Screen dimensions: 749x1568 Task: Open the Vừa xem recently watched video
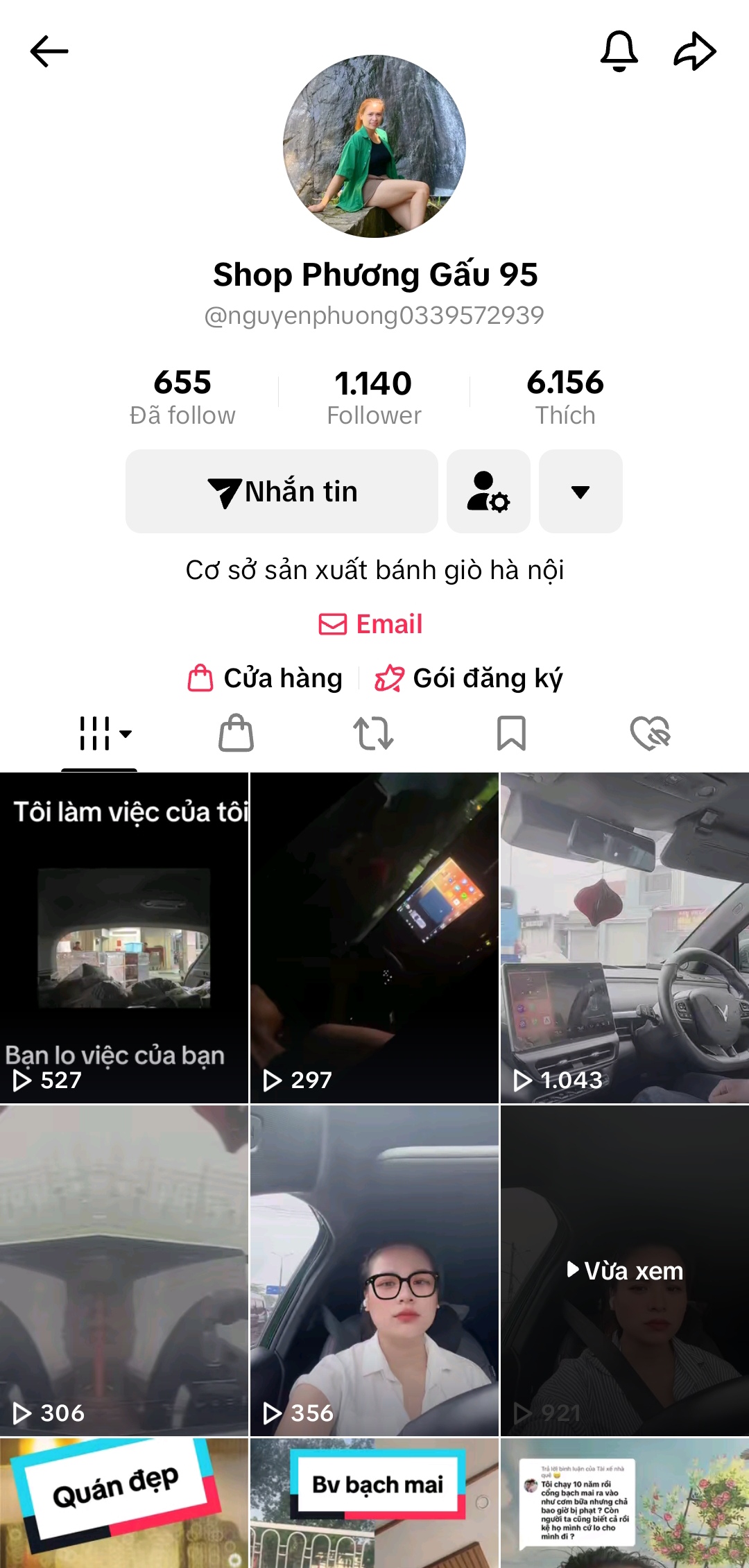pyautogui.click(x=624, y=1270)
